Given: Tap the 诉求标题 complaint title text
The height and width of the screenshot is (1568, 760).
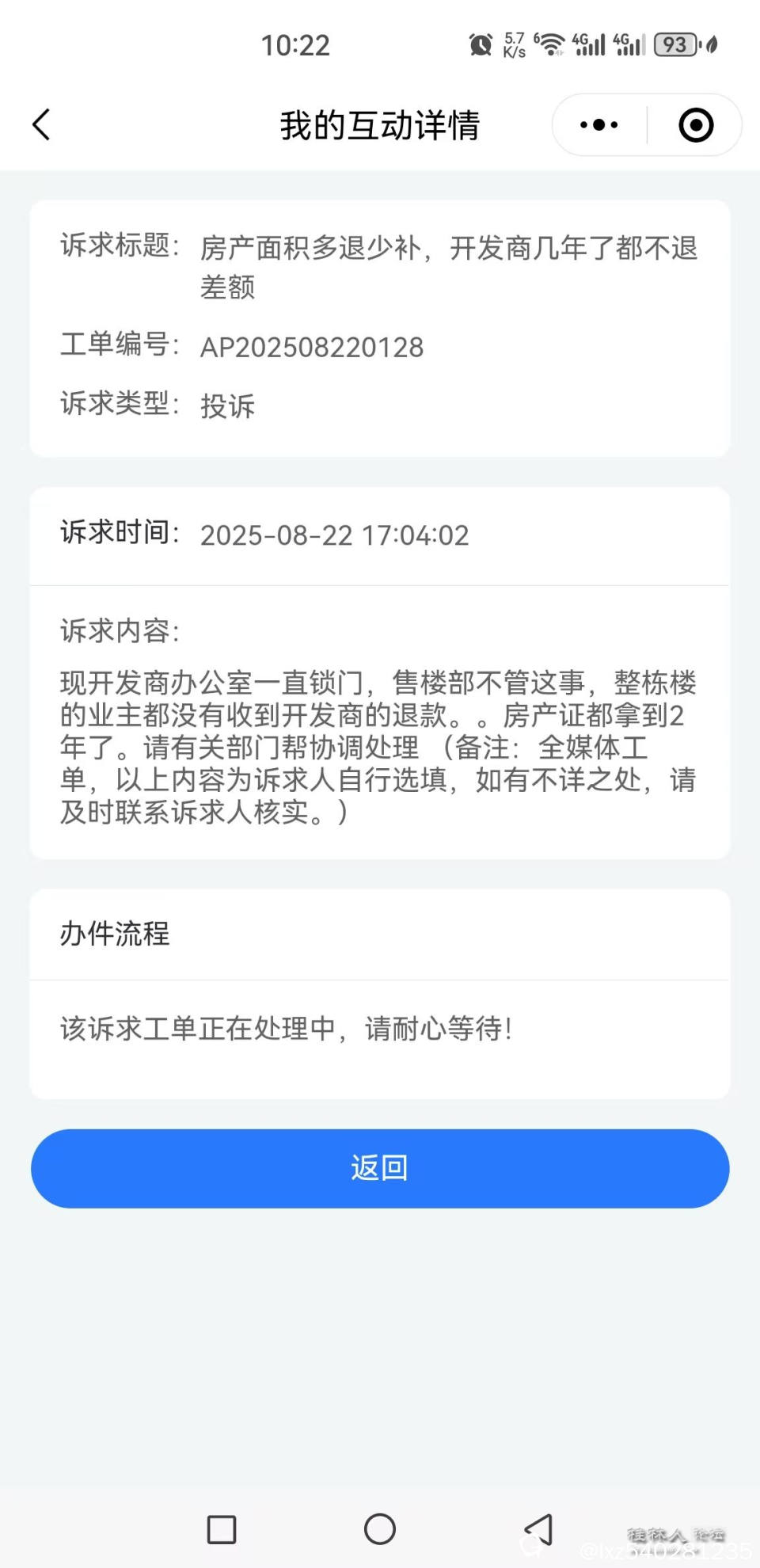Looking at the screenshot, I should coord(449,249).
